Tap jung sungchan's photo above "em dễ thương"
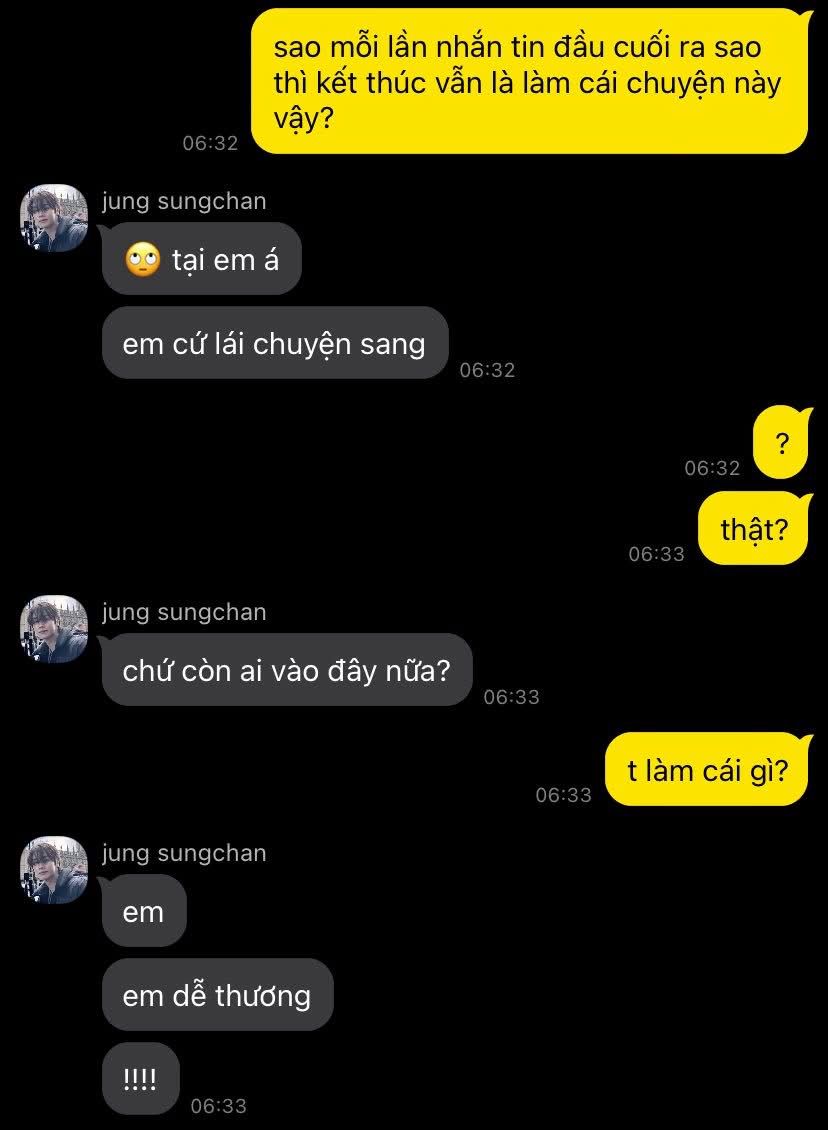The height and width of the screenshot is (1130, 828). point(54,870)
